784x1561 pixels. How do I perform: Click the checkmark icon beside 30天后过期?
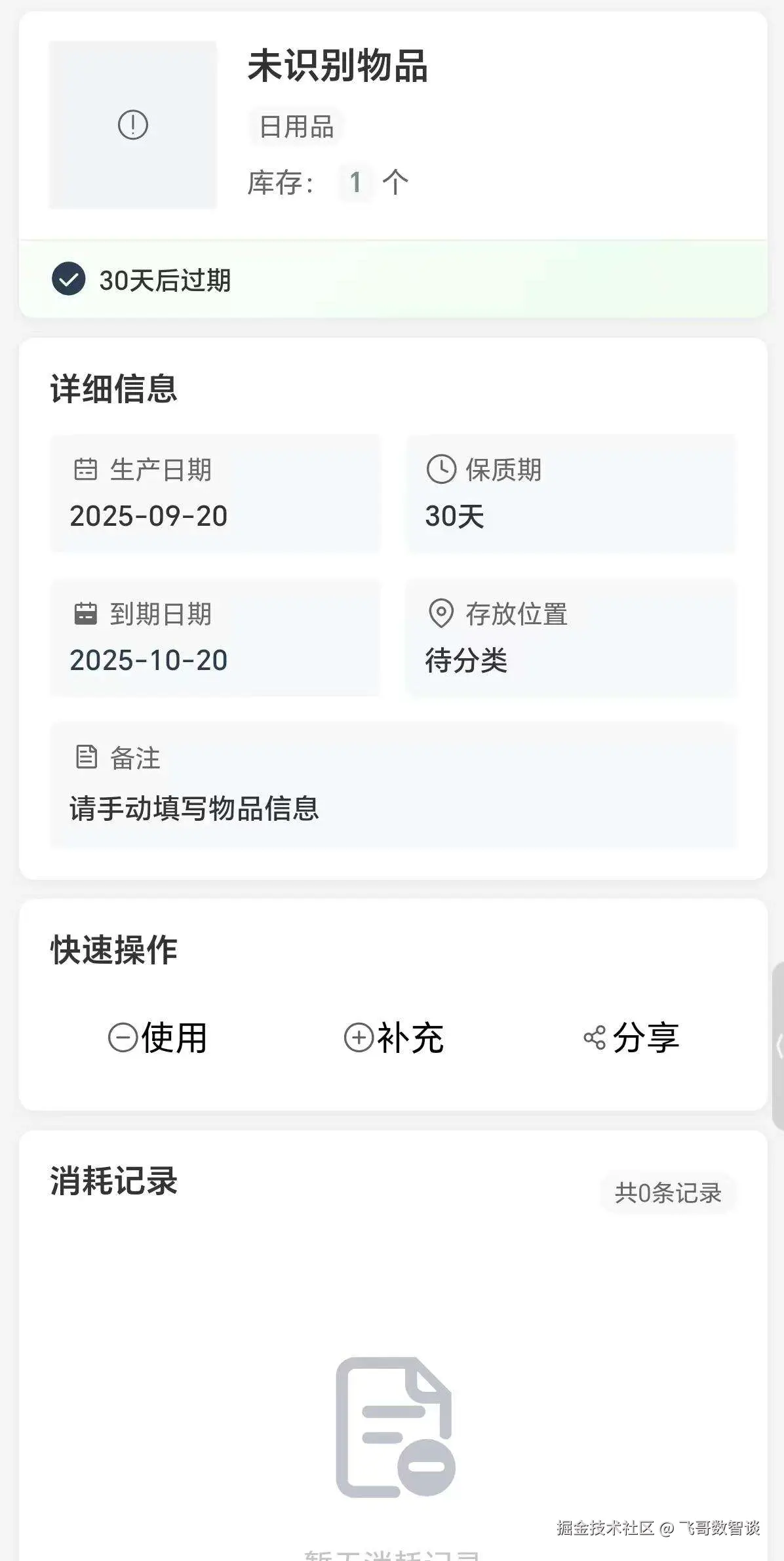(68, 281)
